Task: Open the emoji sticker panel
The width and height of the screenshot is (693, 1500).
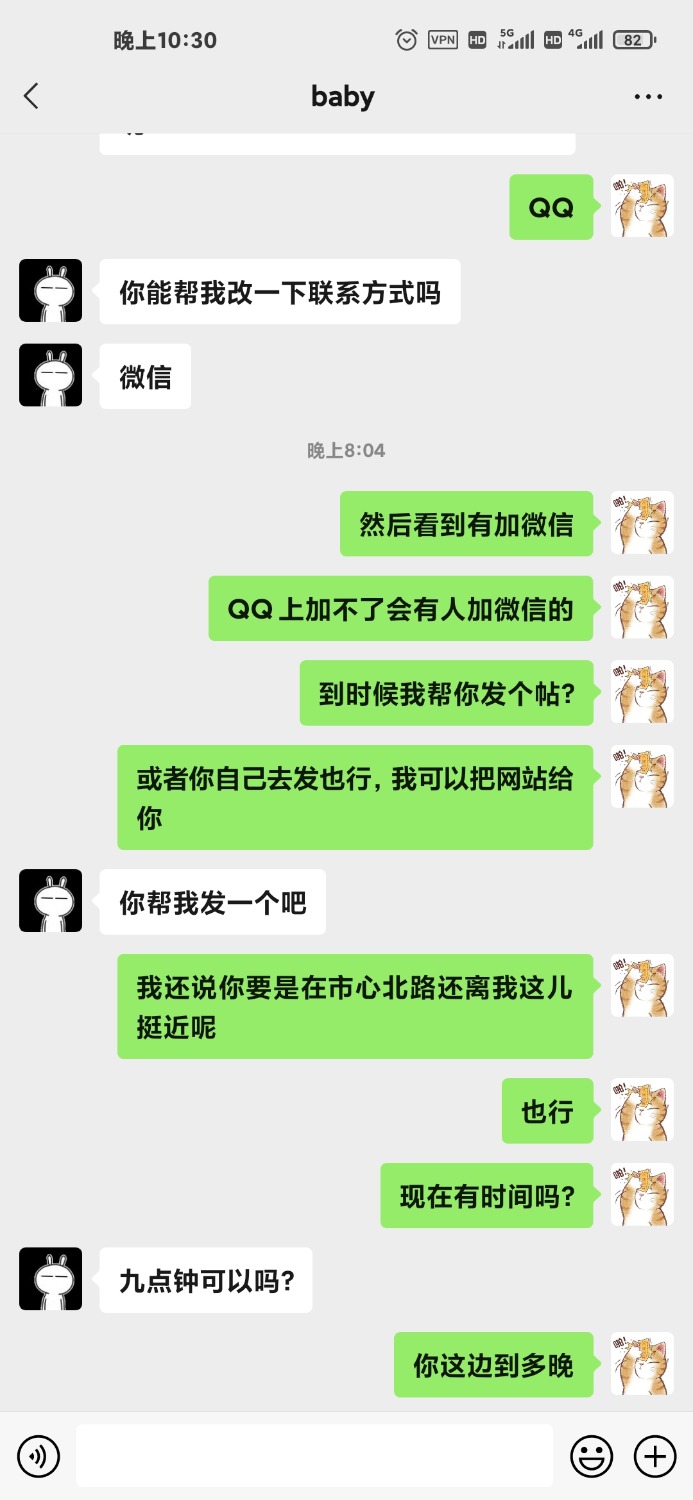Action: tap(591, 1456)
